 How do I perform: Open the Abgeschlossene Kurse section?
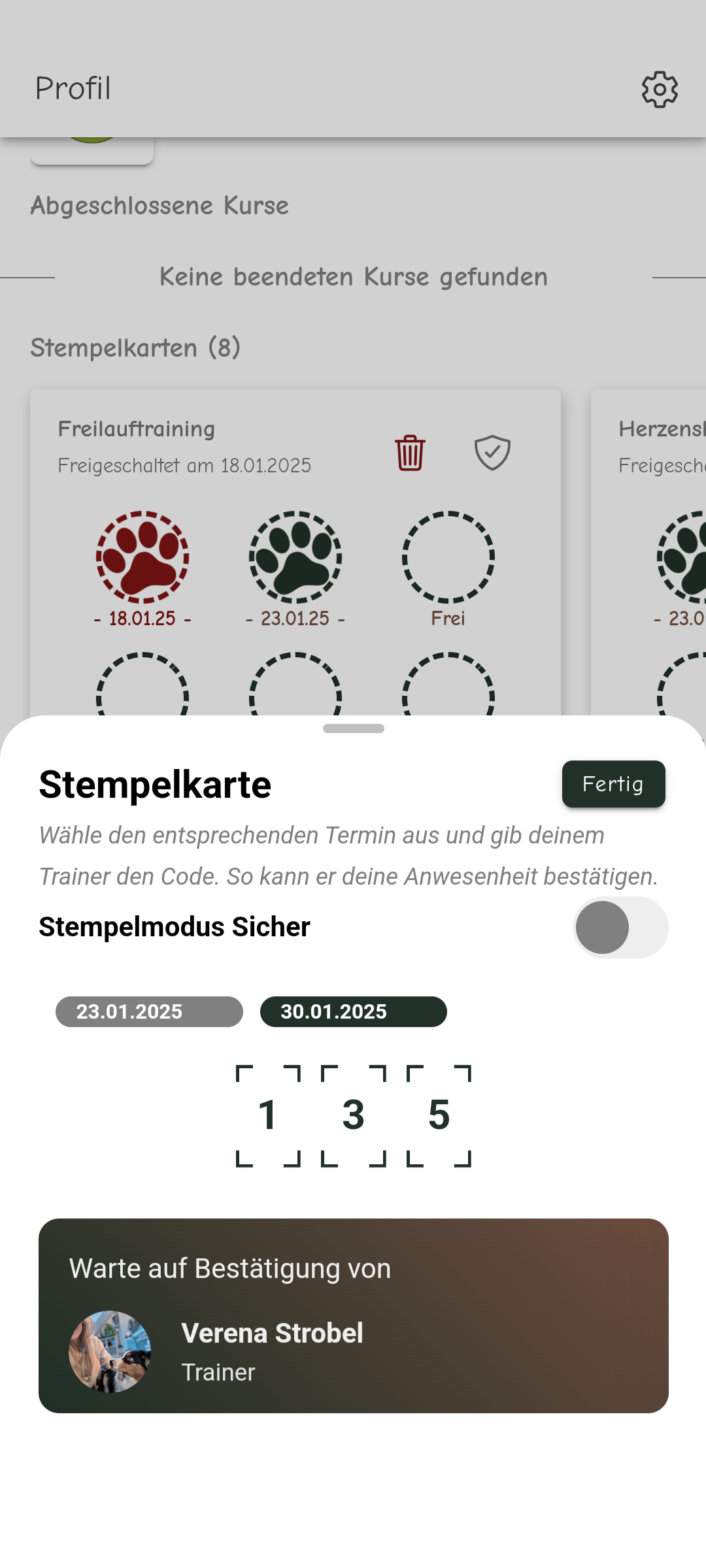tap(160, 204)
